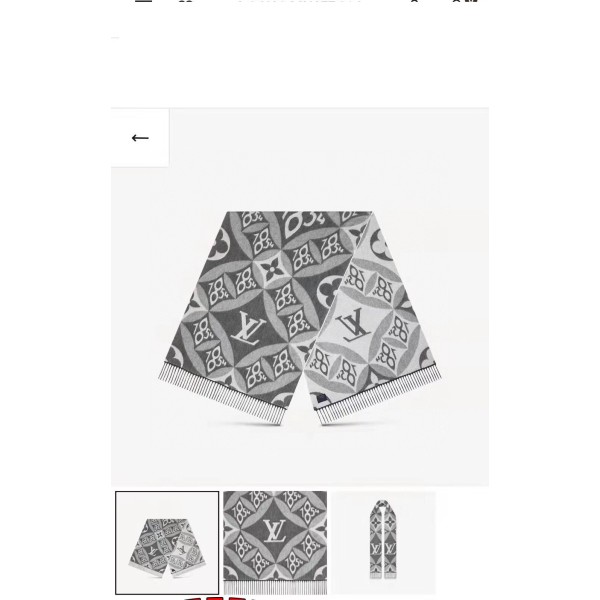The height and width of the screenshot is (600, 600).
Task: Select the folded scarf thumbnail
Action: (167, 542)
